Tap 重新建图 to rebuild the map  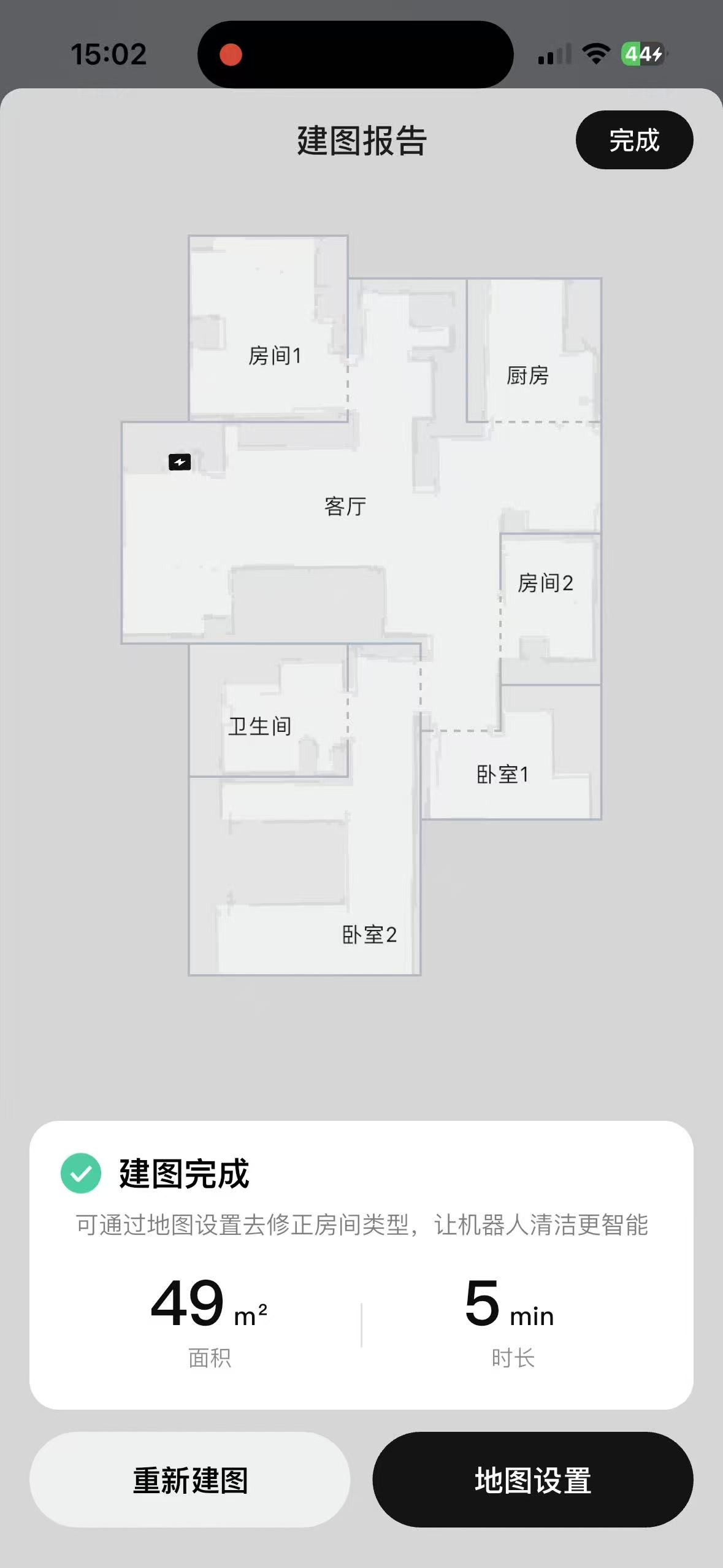coord(189,1479)
